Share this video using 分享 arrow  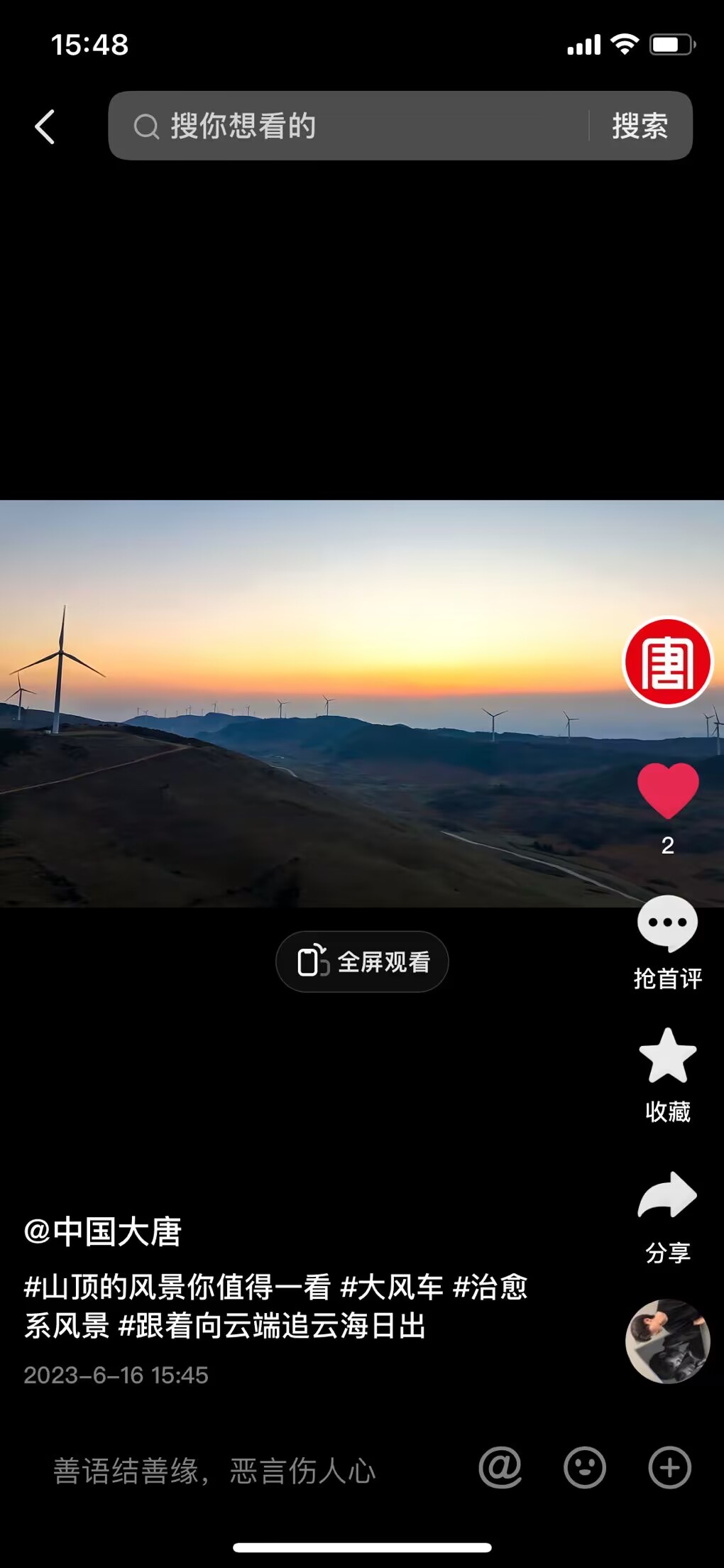click(x=667, y=1194)
